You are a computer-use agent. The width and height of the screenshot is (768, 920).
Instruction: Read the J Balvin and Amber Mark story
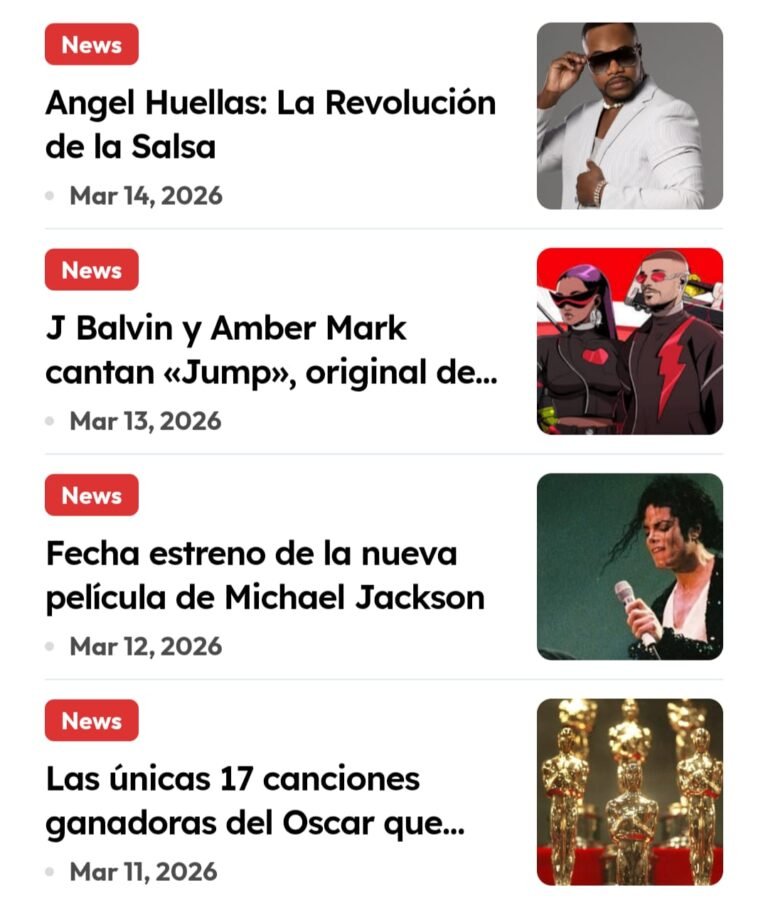click(x=270, y=350)
